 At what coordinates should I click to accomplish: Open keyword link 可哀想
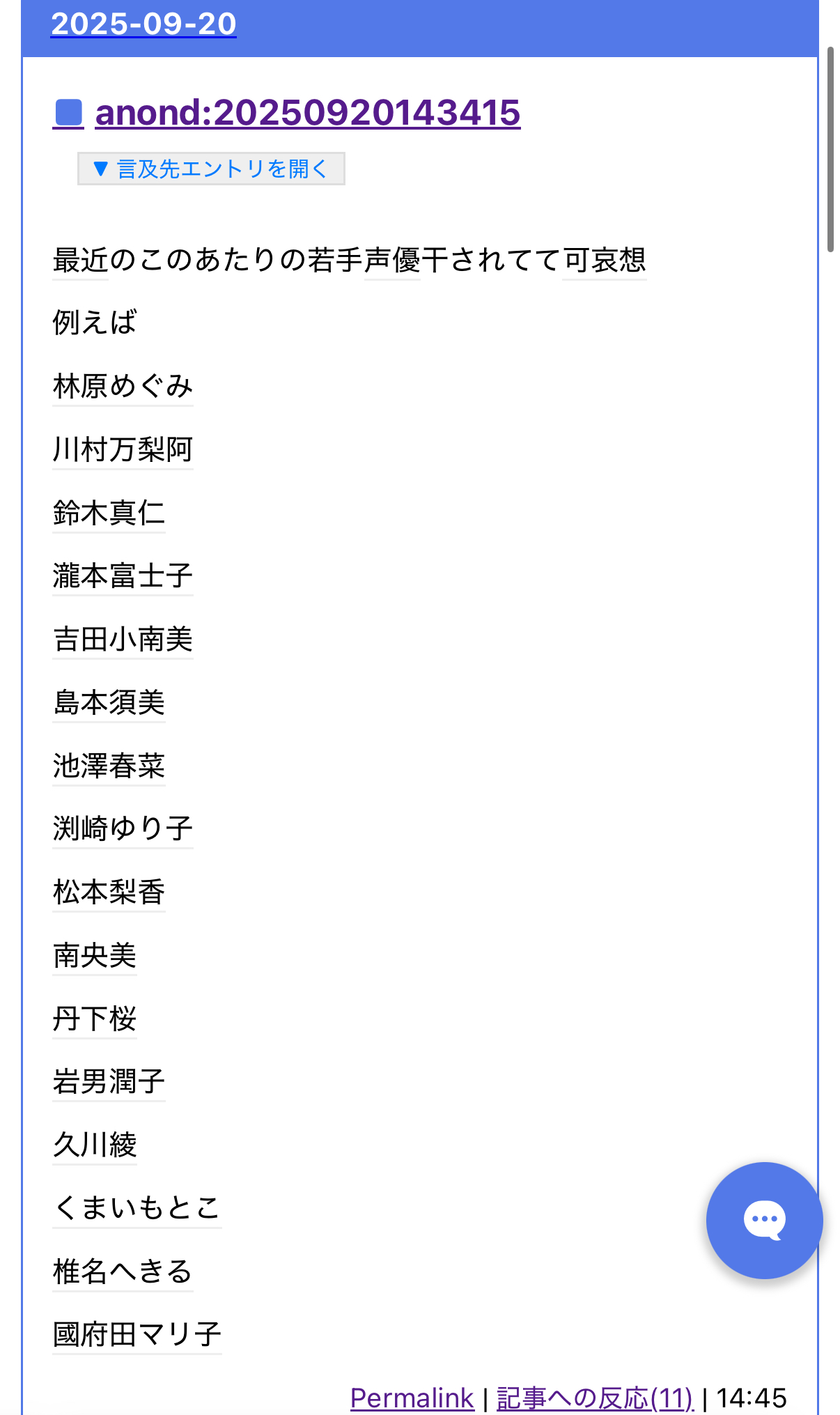605,261
